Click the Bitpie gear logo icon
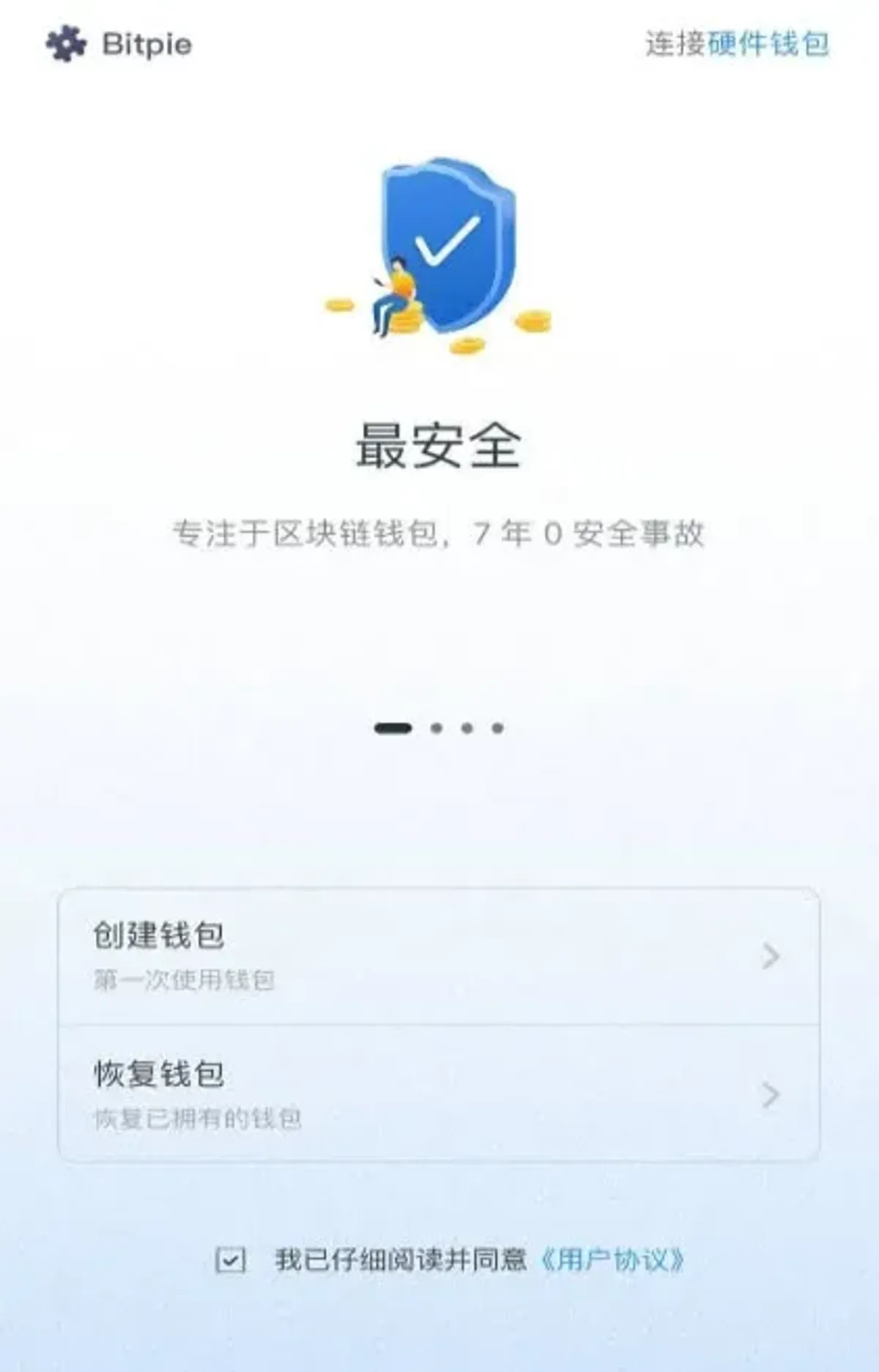 pyautogui.click(x=65, y=43)
